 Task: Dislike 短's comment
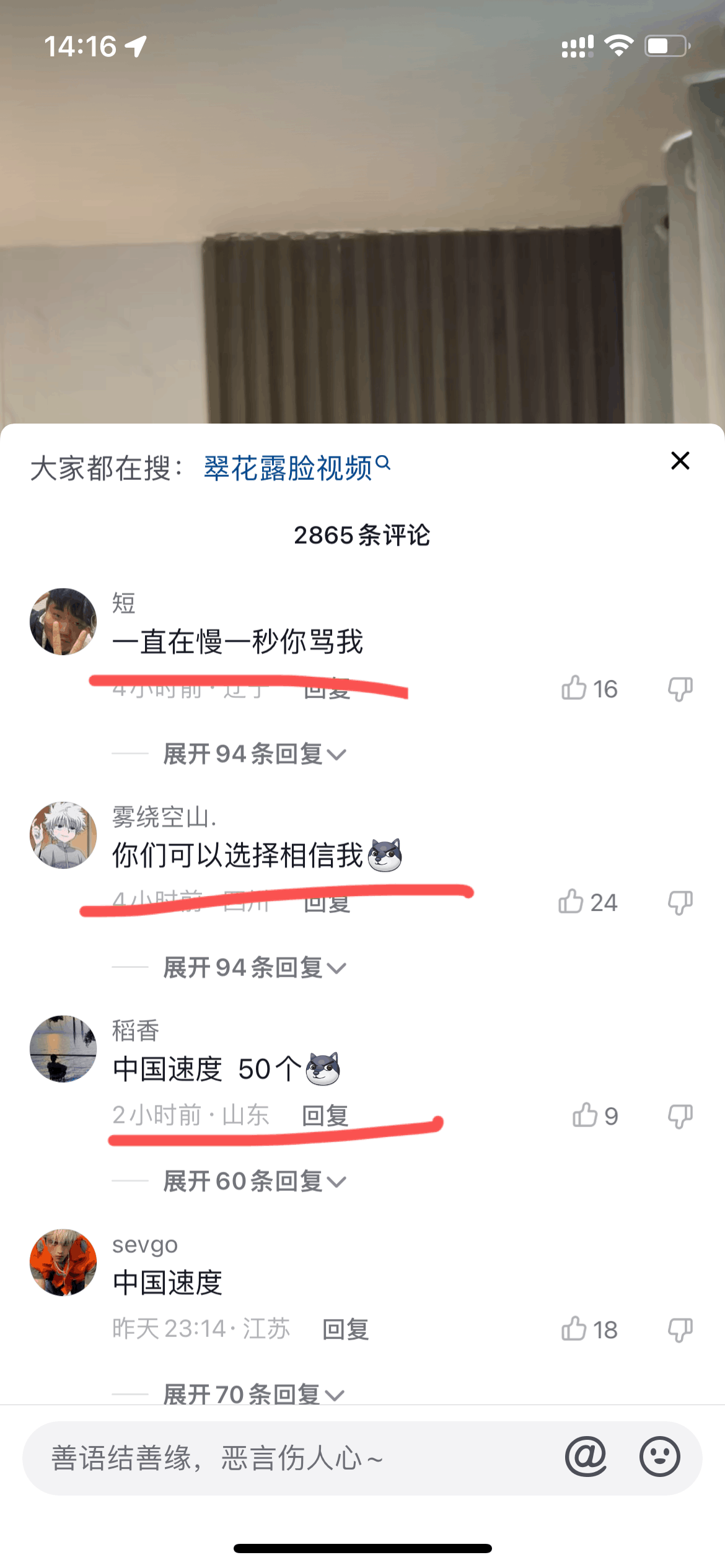(680, 689)
